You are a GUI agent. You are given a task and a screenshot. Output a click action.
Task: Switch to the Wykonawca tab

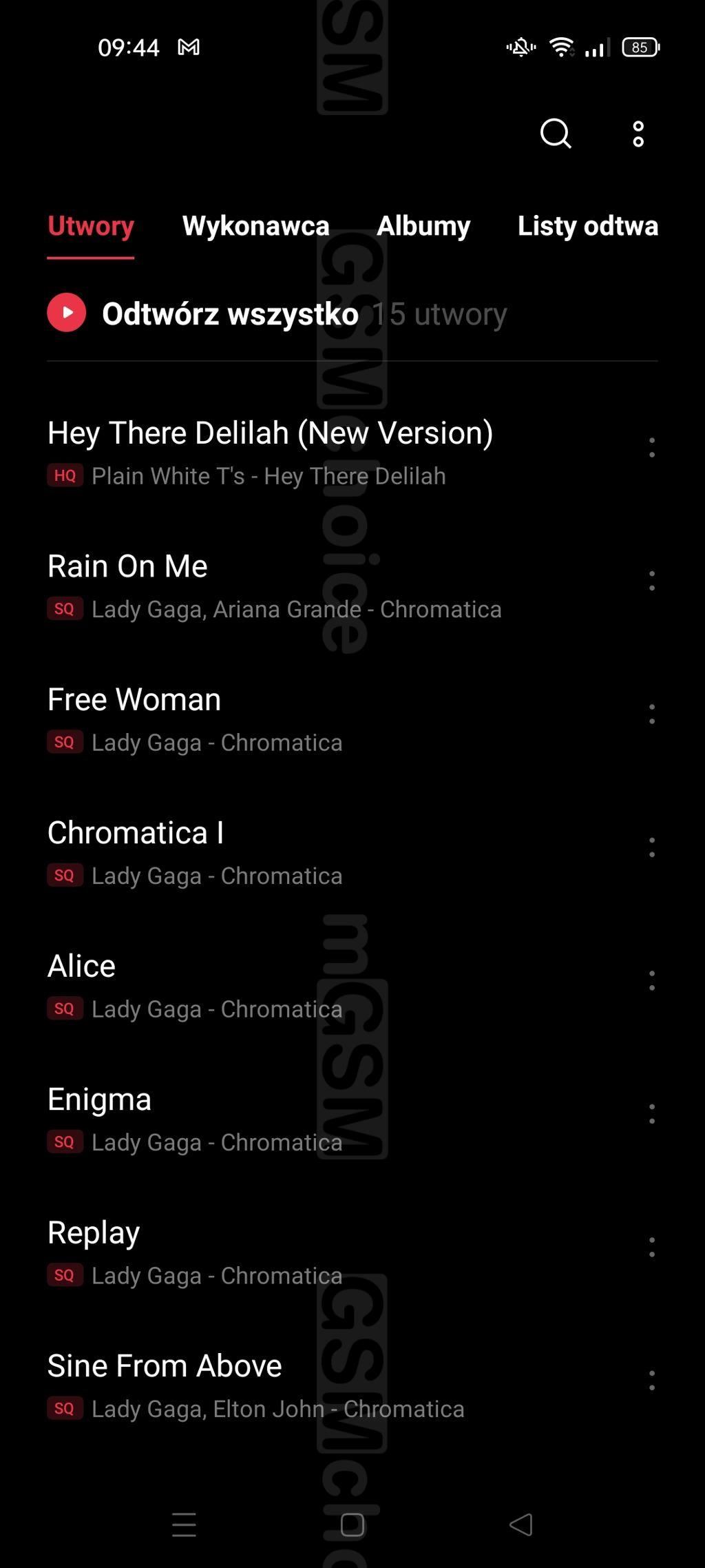[x=255, y=226]
